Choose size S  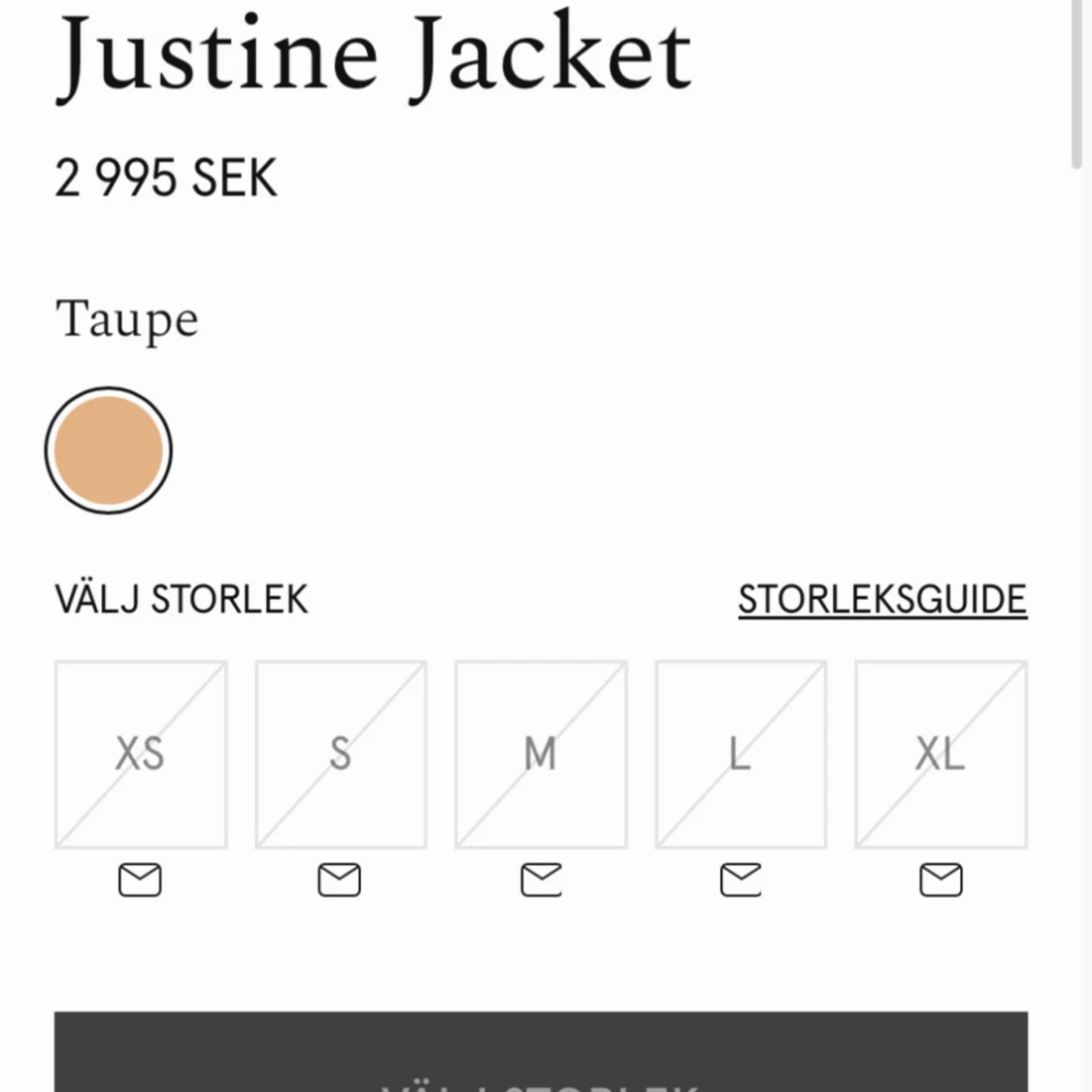tap(341, 754)
